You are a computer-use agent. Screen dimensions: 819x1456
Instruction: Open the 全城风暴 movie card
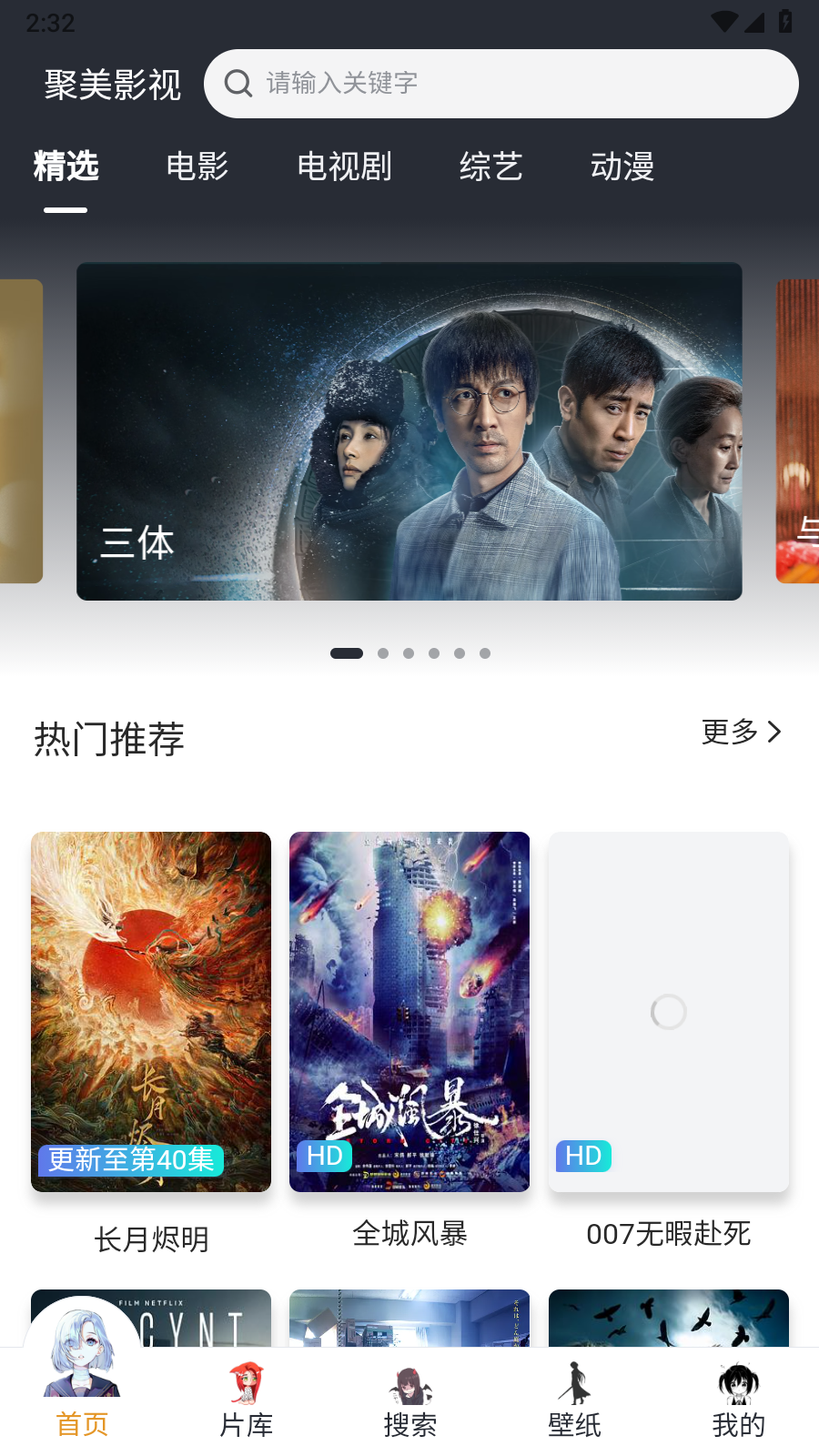[x=409, y=1011]
